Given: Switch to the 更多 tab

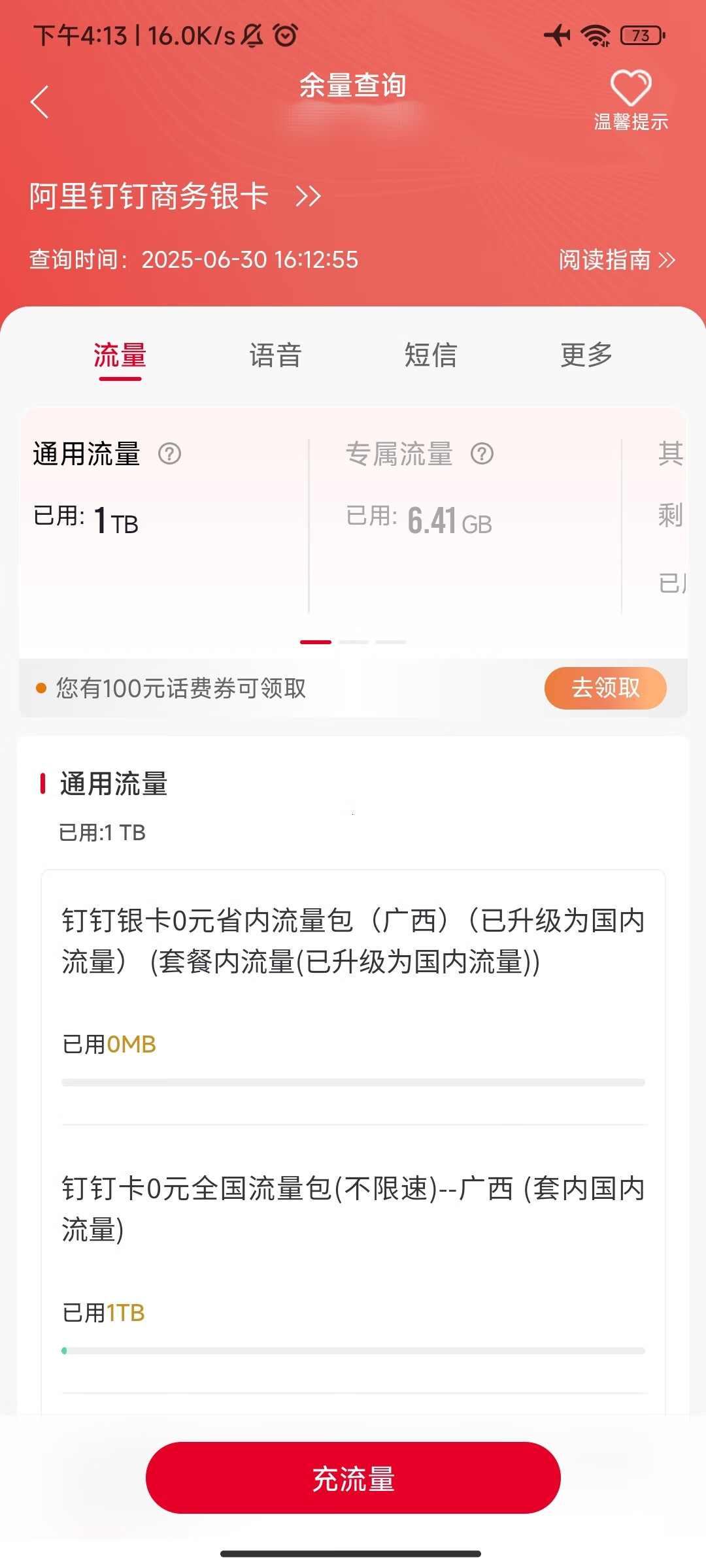Looking at the screenshot, I should pyautogui.click(x=586, y=355).
